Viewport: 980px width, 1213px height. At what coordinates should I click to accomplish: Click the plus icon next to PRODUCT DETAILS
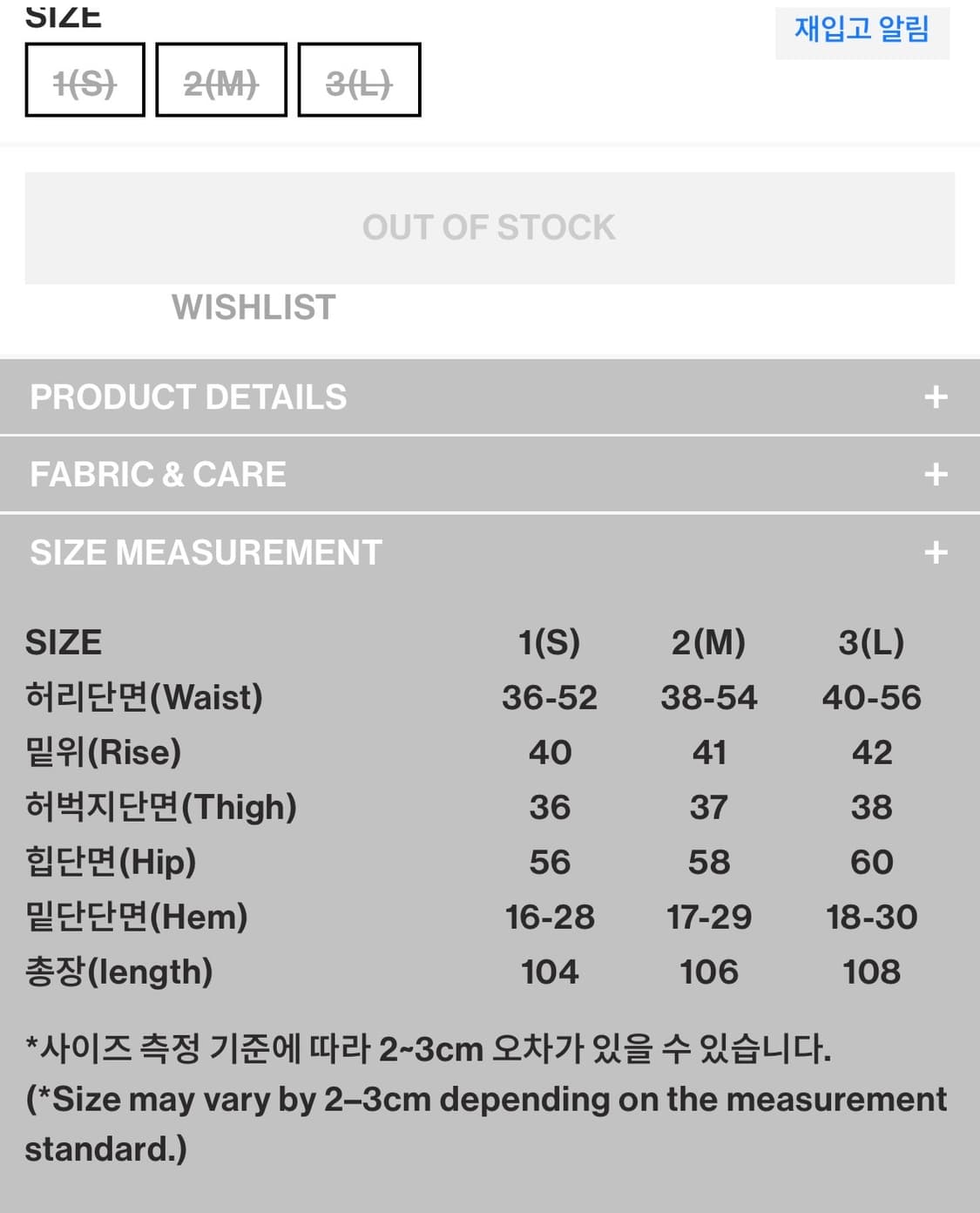(936, 396)
